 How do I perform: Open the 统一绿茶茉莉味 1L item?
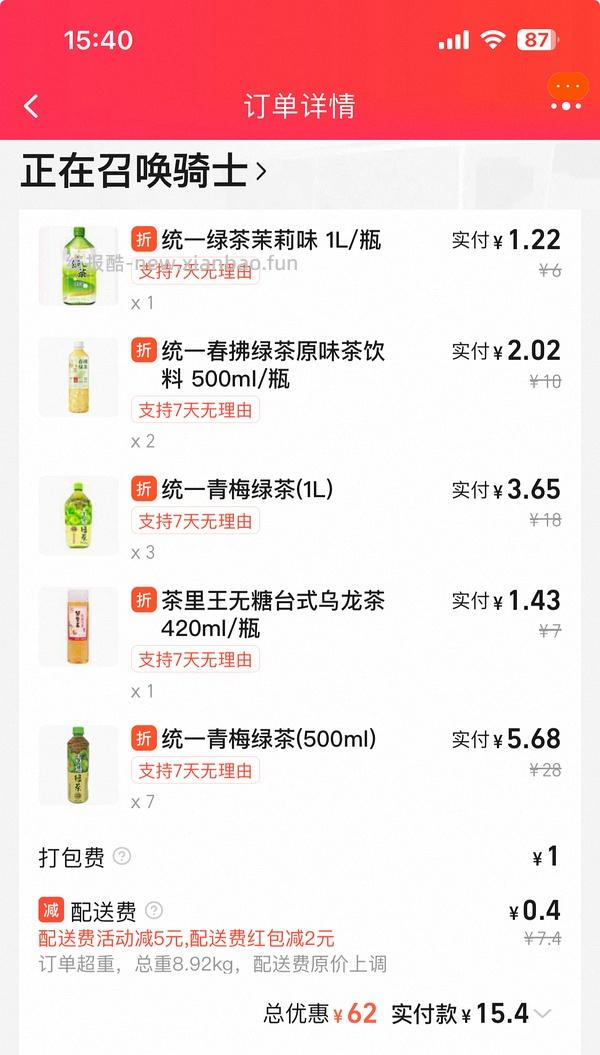pos(271,240)
